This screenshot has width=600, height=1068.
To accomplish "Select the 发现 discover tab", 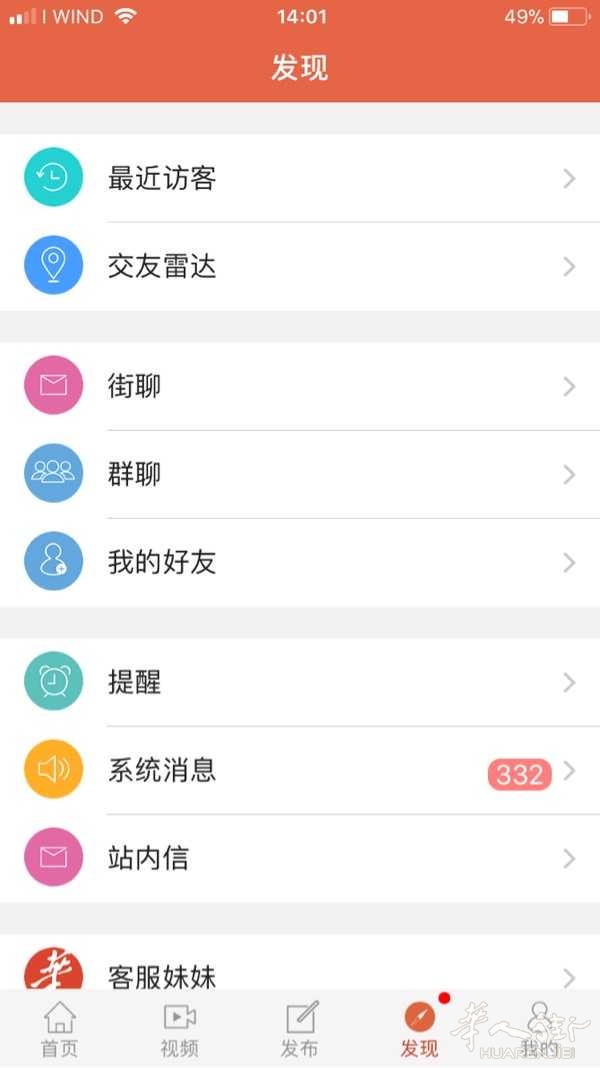I will point(420,1029).
